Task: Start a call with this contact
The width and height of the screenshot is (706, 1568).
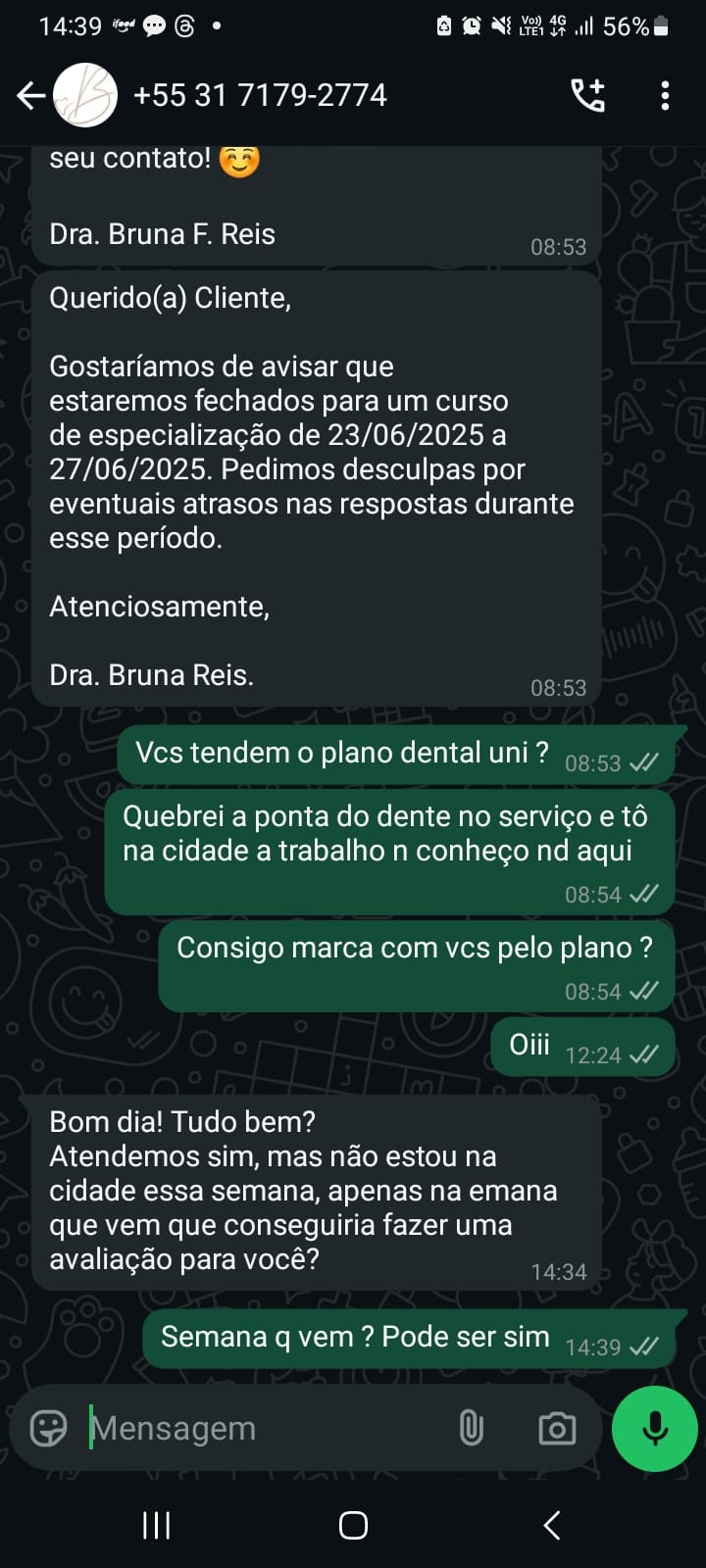Action: (587, 95)
